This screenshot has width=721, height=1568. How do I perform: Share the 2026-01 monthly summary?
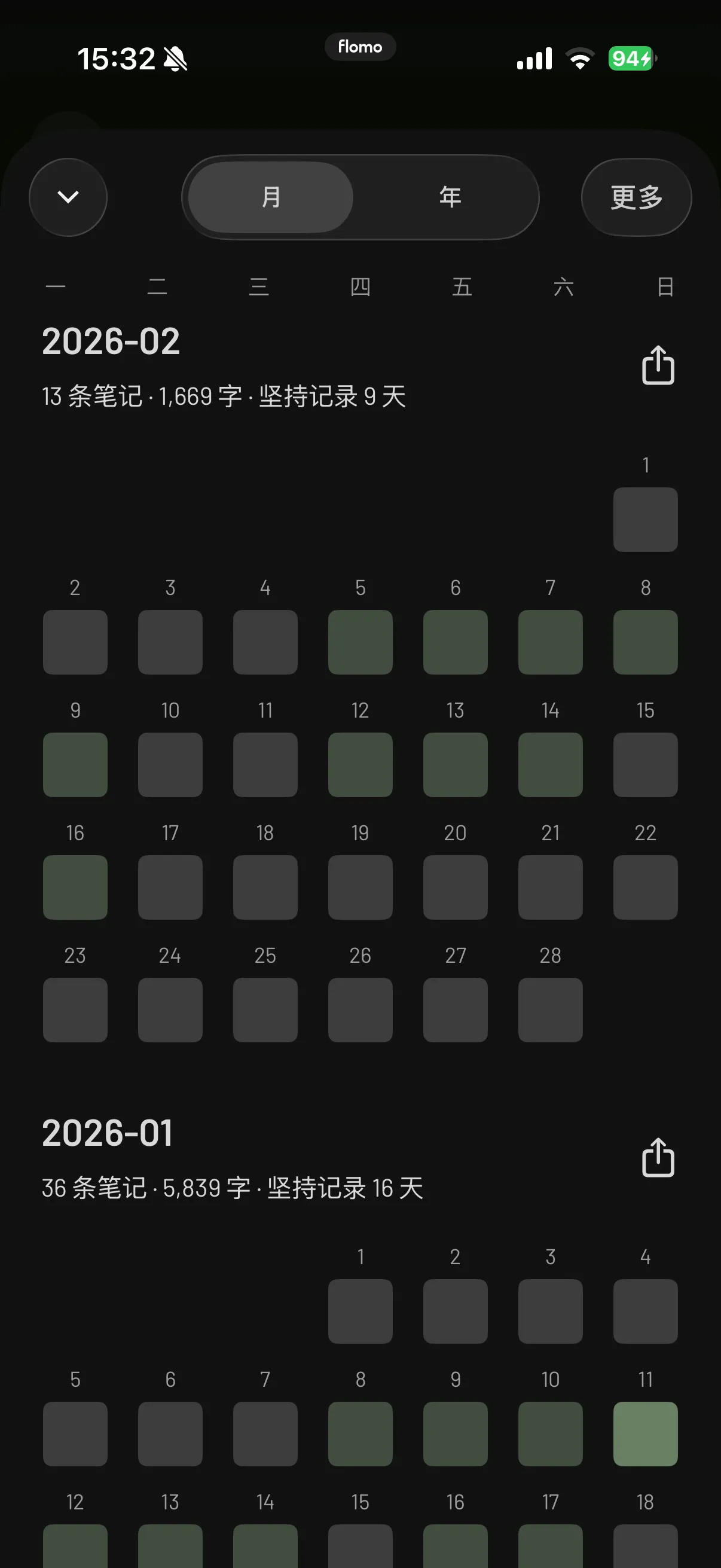click(658, 1157)
